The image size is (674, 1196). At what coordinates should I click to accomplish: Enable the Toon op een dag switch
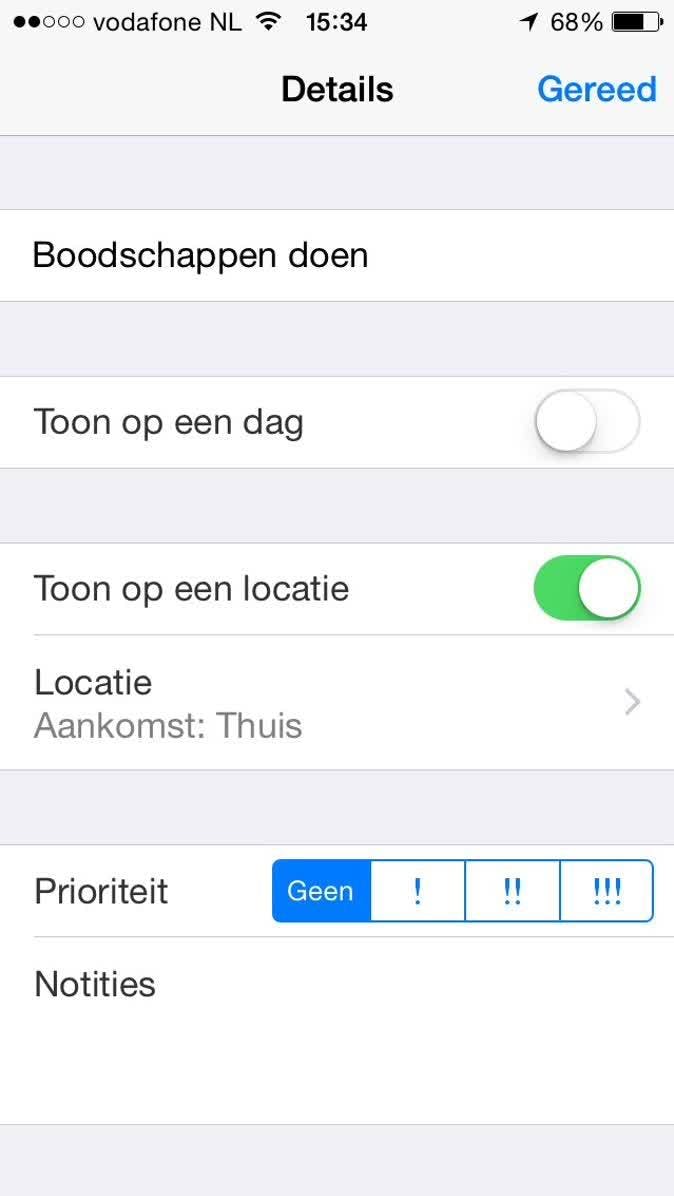(587, 422)
